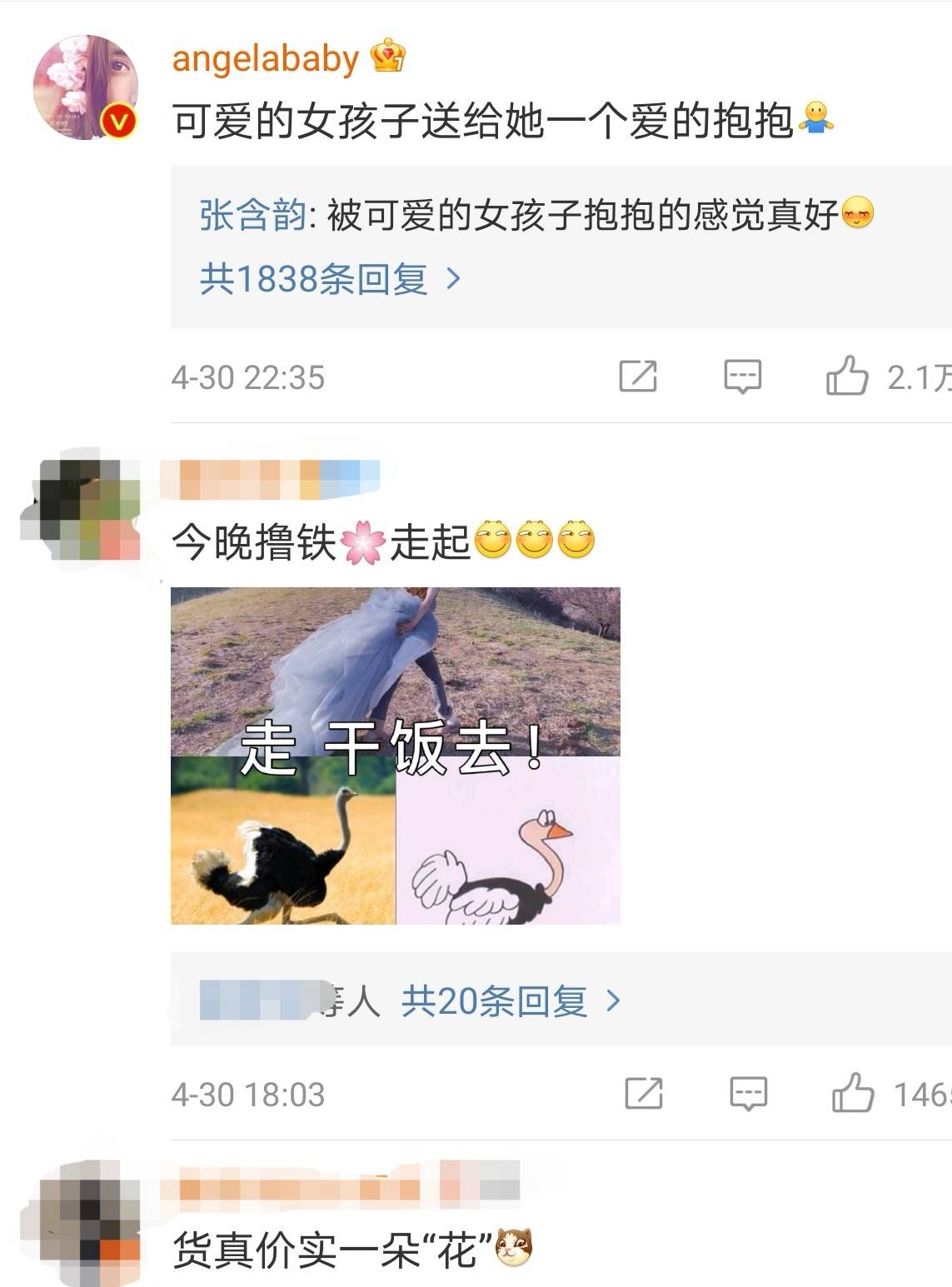Like the 今晚撸铁 comment
Viewport: 952px width, 1287px height.
click(853, 1093)
